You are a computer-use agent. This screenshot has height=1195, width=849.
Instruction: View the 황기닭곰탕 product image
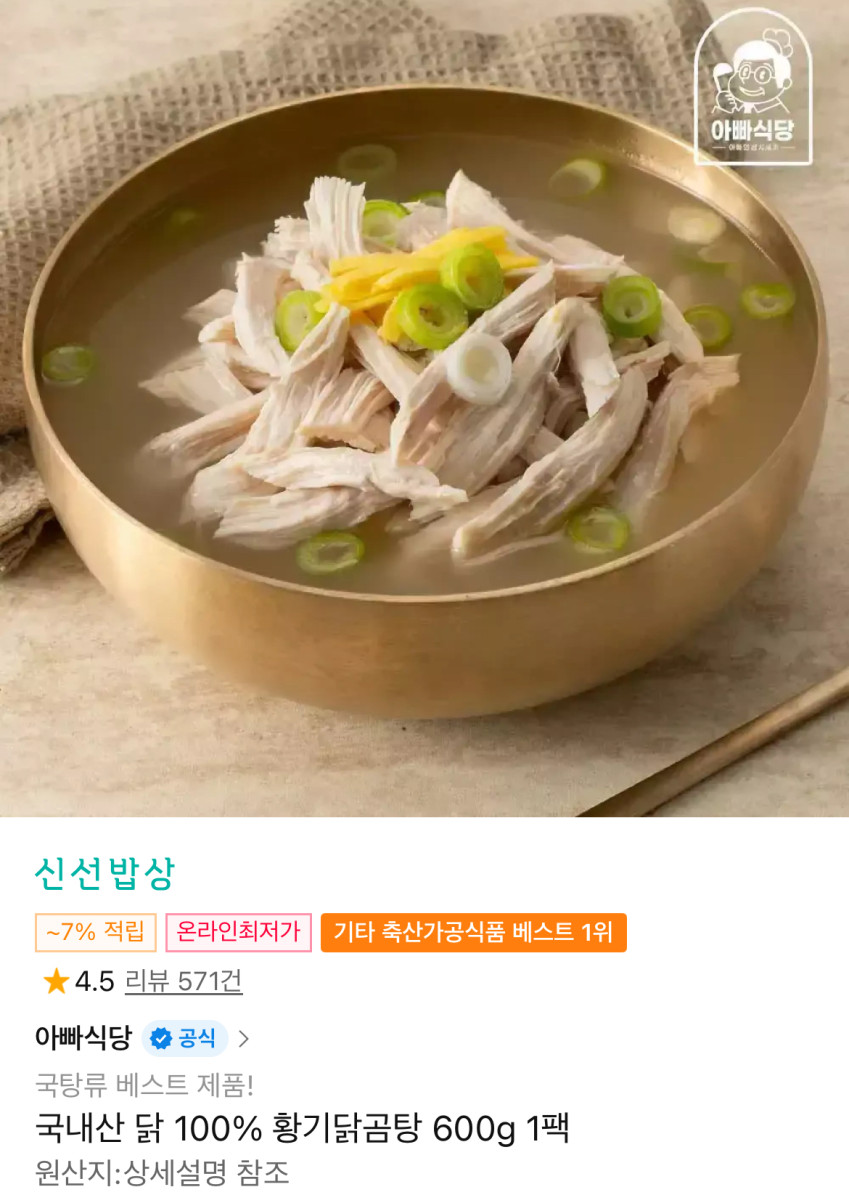(x=424, y=408)
